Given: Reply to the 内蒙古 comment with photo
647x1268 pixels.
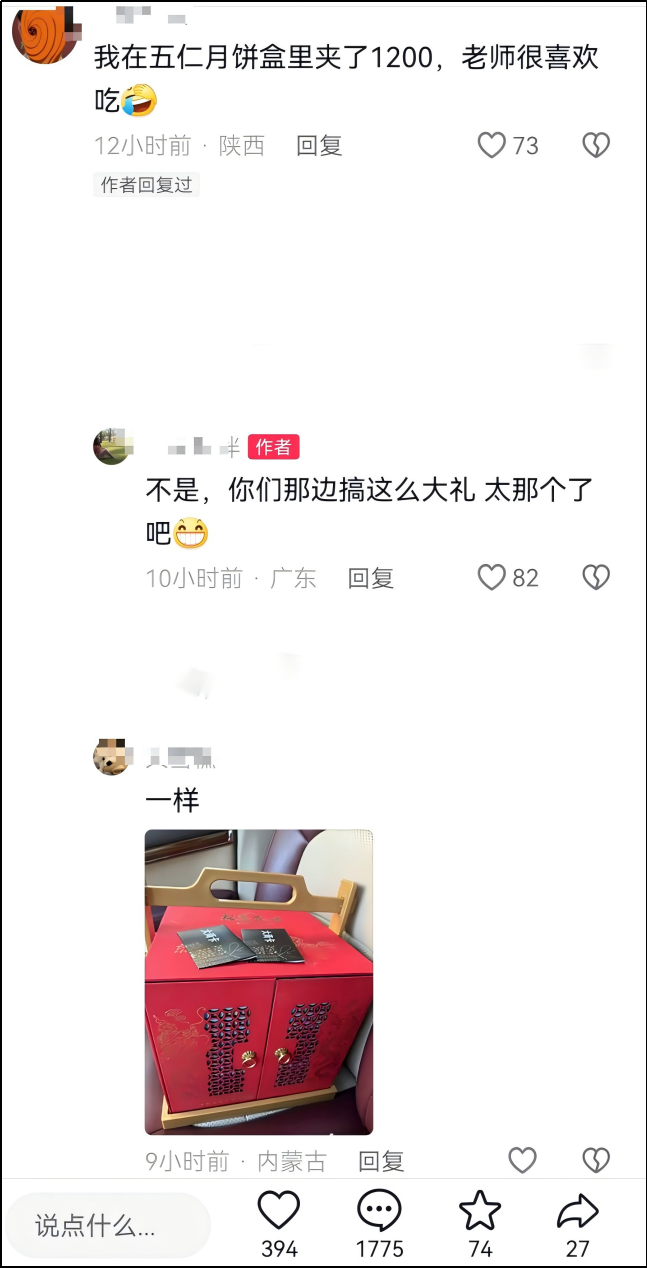Looking at the screenshot, I should click(382, 1161).
